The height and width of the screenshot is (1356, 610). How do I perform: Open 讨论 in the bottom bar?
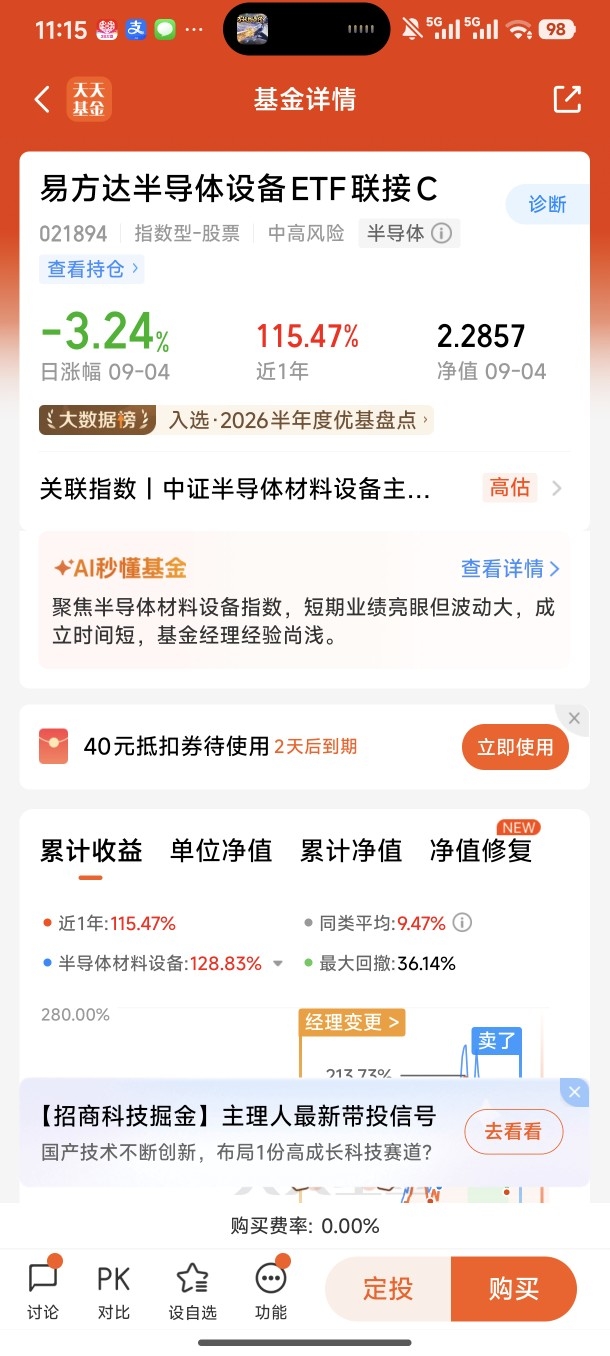[x=43, y=1290]
